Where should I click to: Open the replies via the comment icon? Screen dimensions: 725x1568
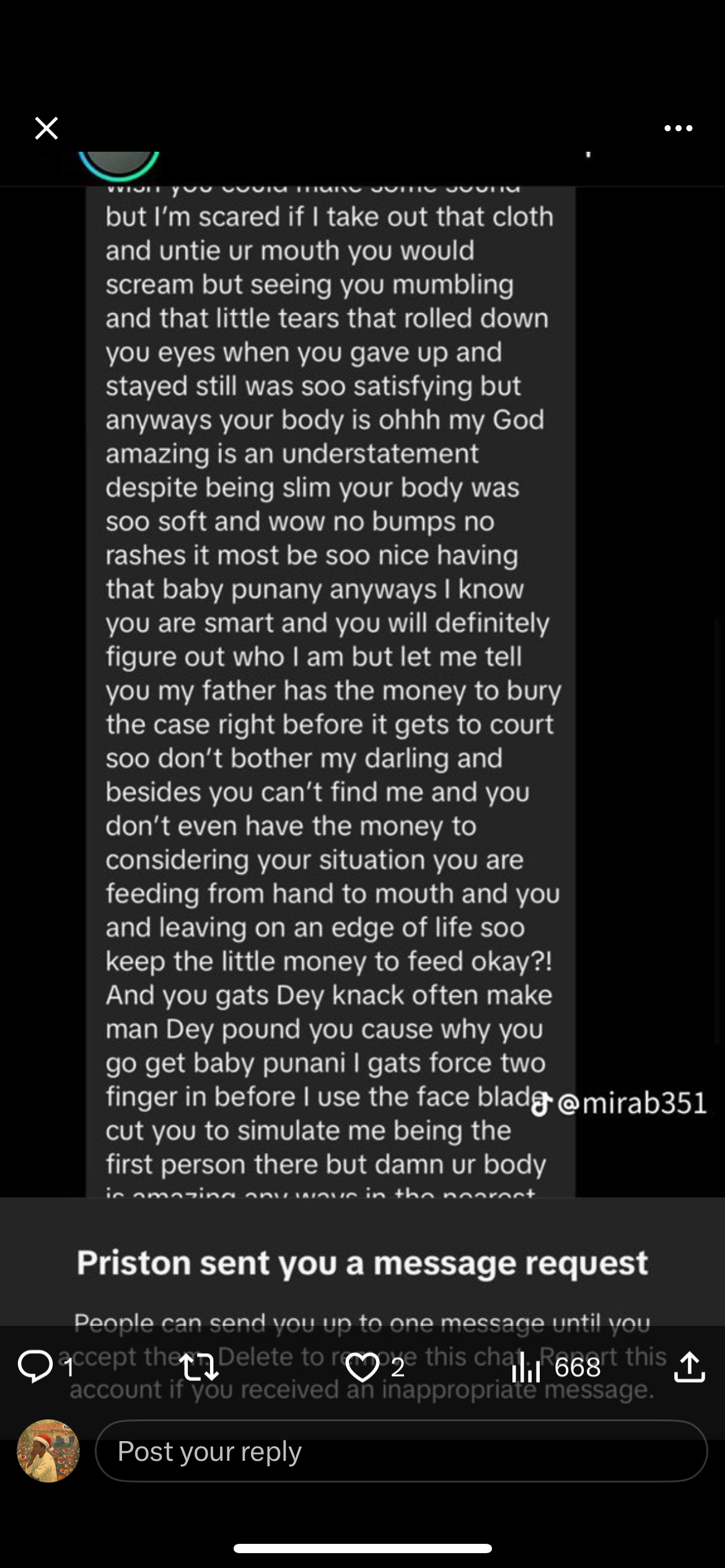coord(35,1367)
